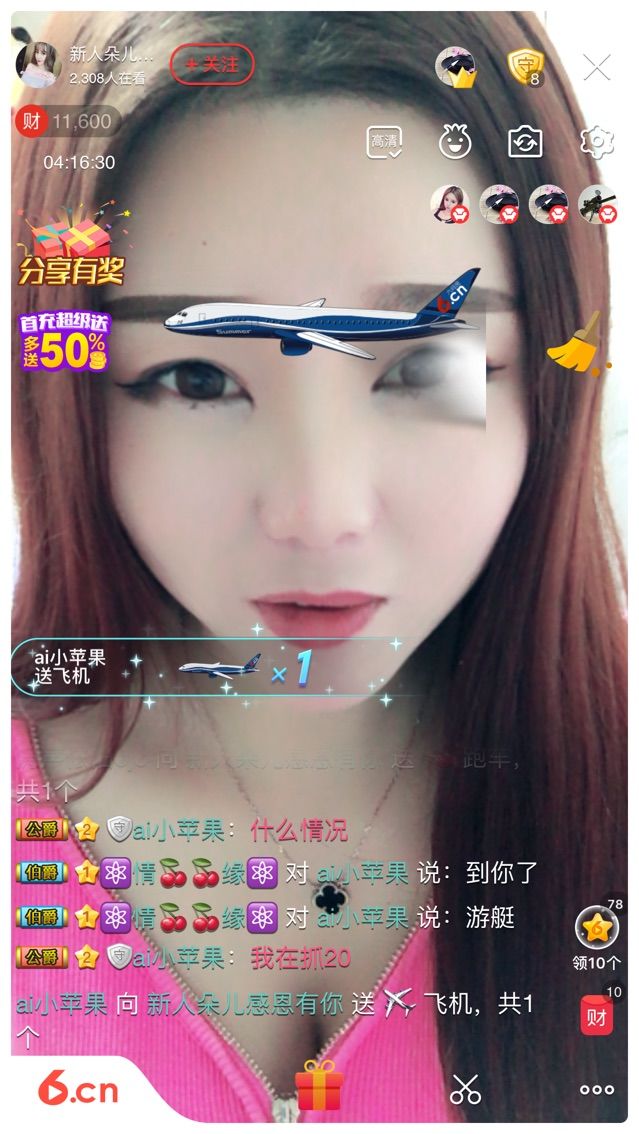
Task: Clear the screen with the broom icon
Action: [x=579, y=344]
